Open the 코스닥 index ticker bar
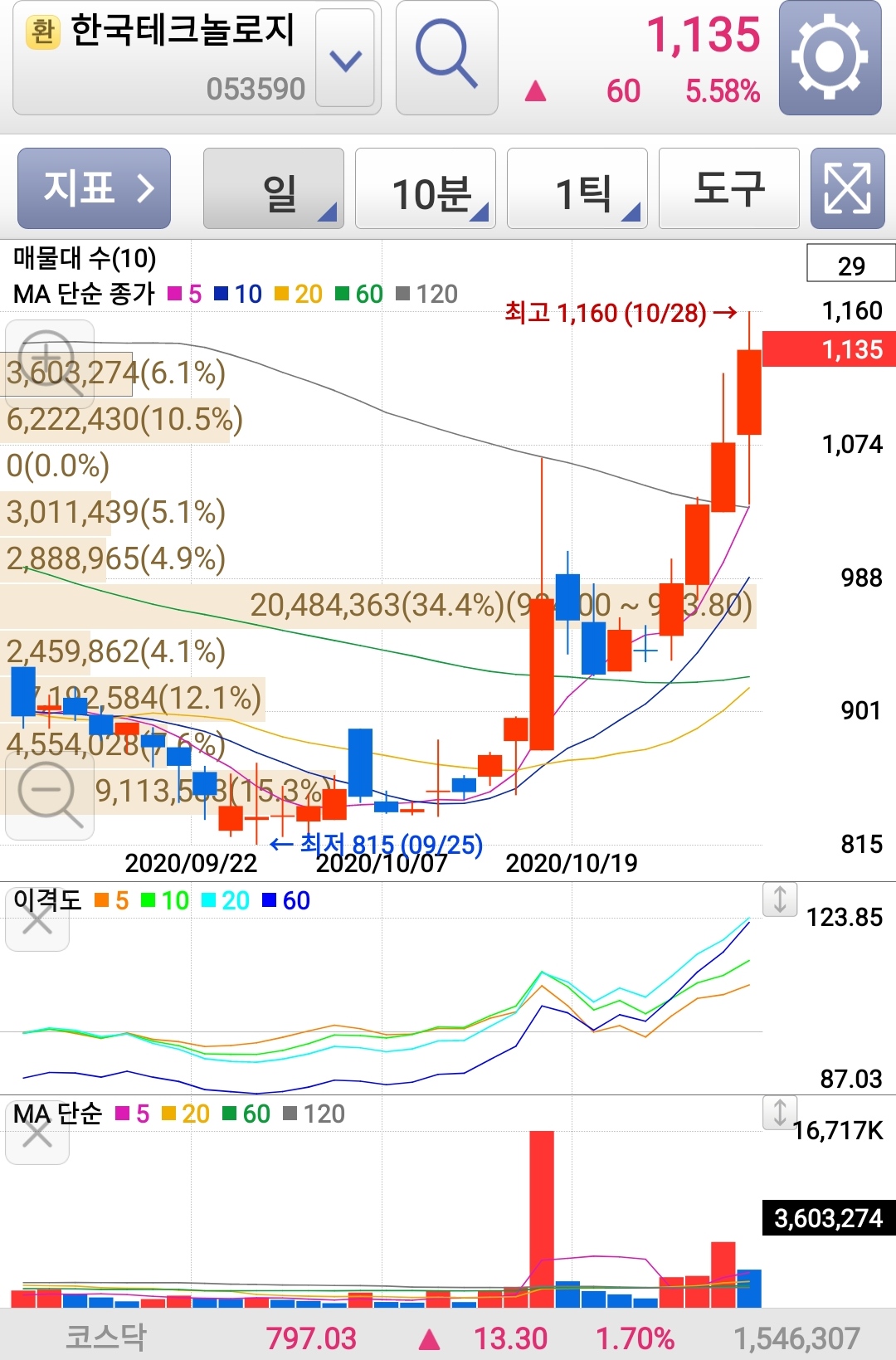Image resolution: width=896 pixels, height=1360 pixels. (448, 1338)
